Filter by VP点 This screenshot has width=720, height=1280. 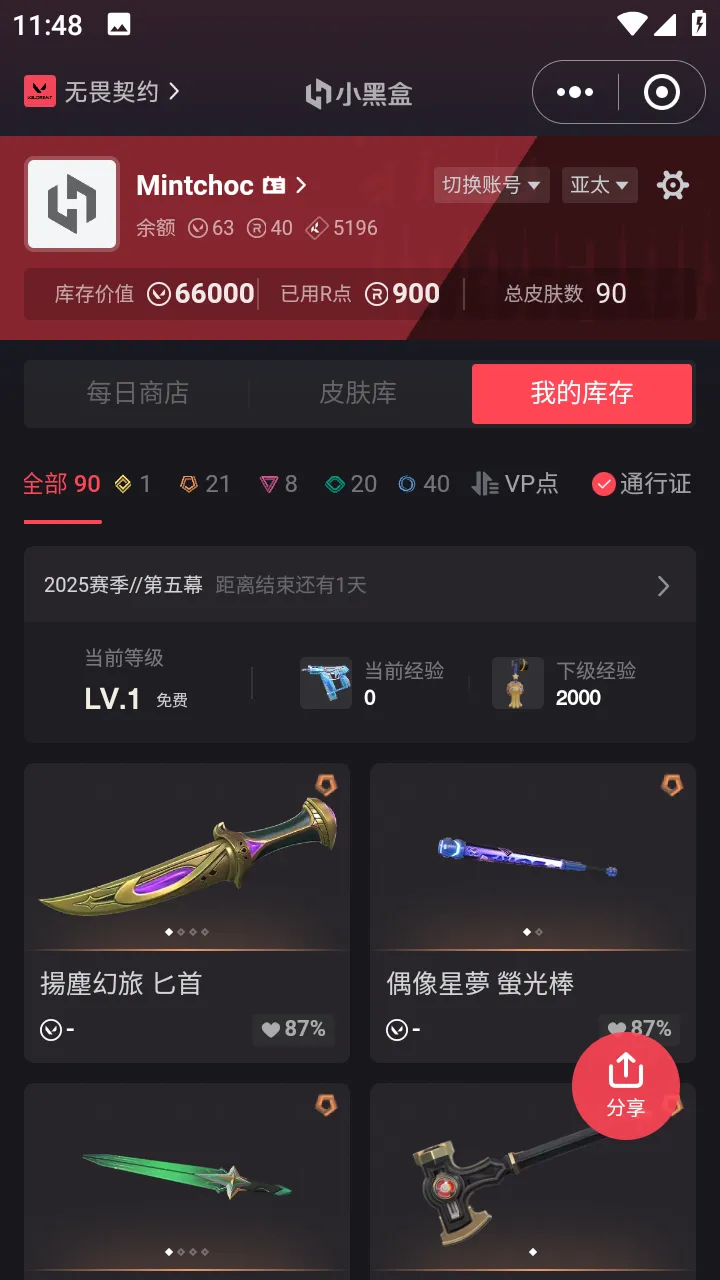pyautogui.click(x=515, y=484)
